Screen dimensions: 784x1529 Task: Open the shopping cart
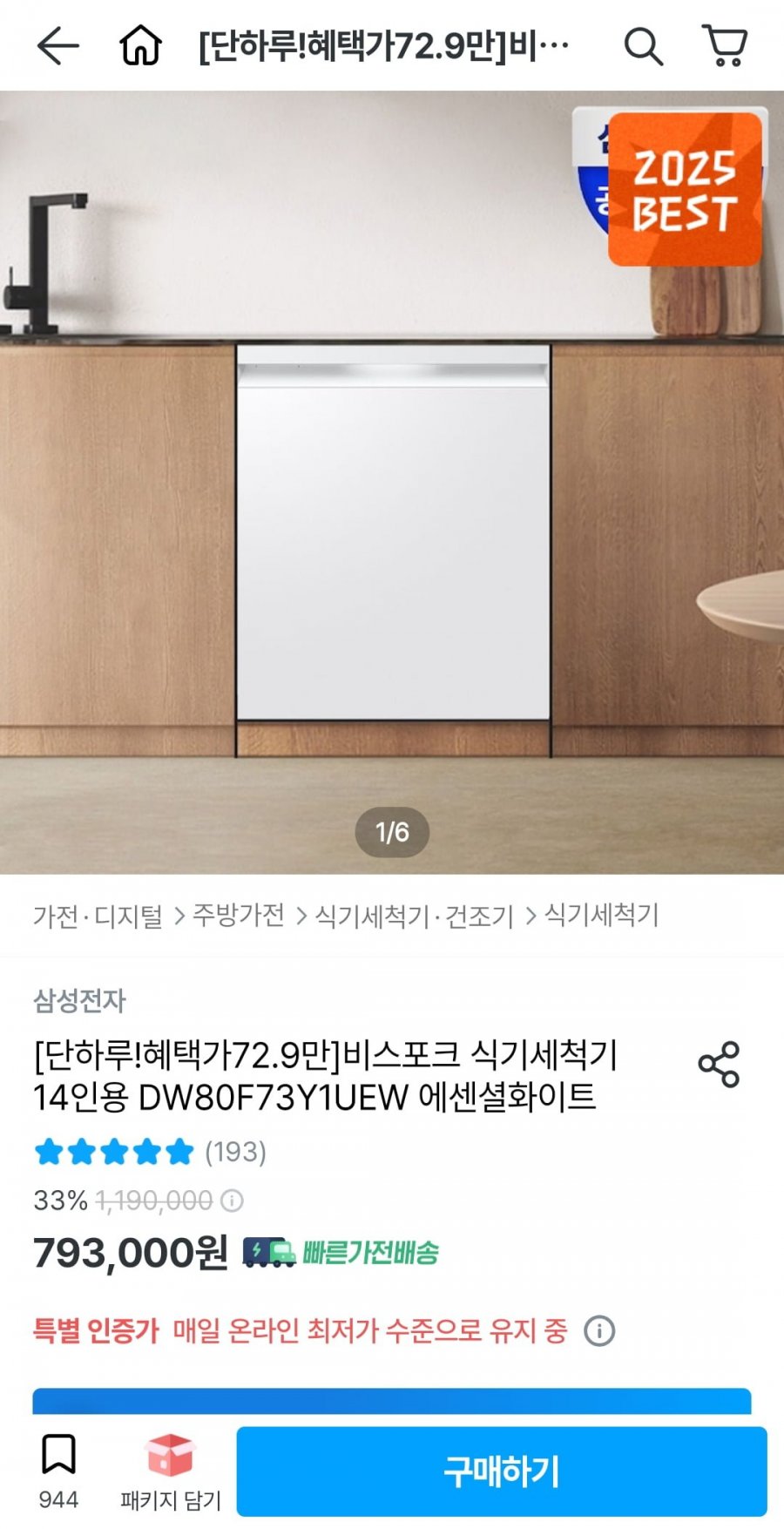(725, 45)
